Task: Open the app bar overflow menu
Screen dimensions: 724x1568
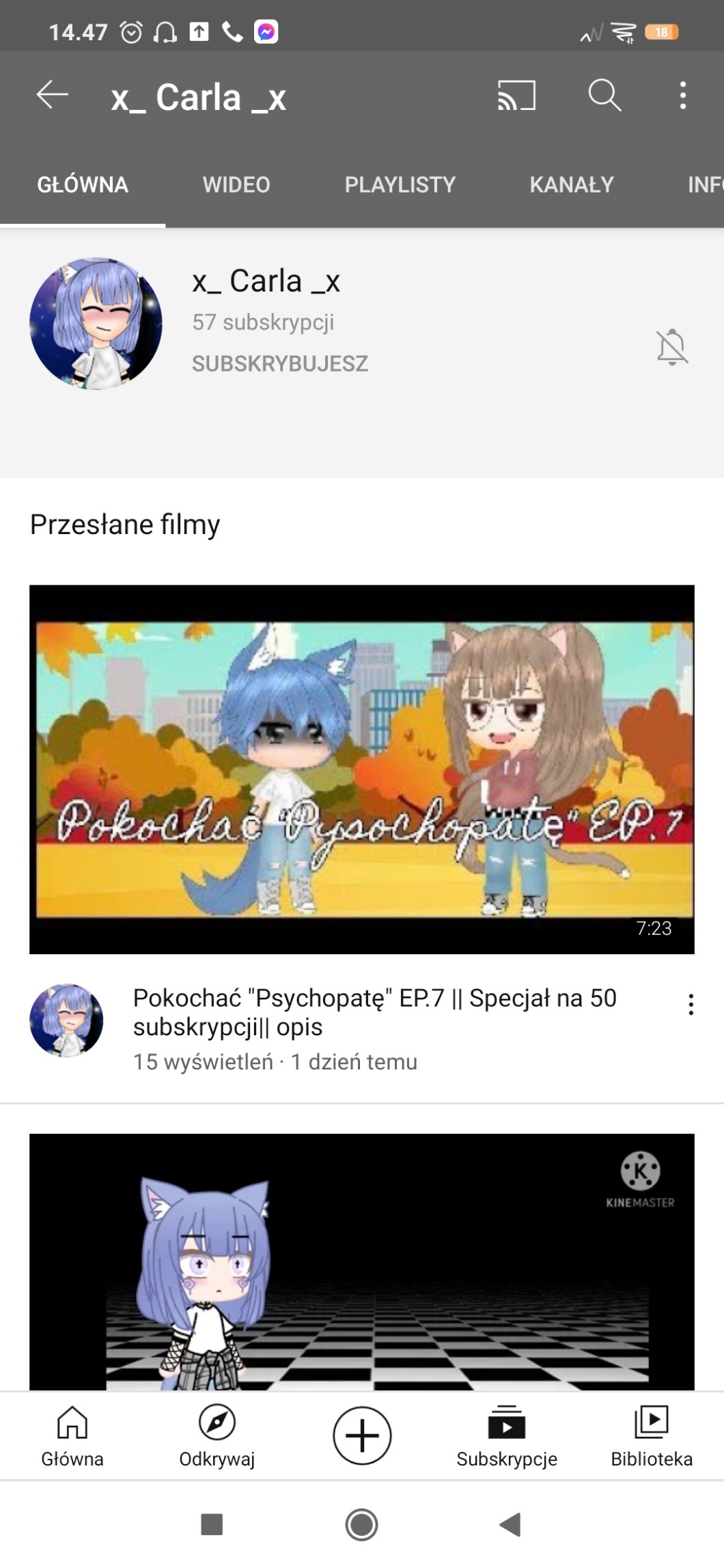Action: pos(682,96)
